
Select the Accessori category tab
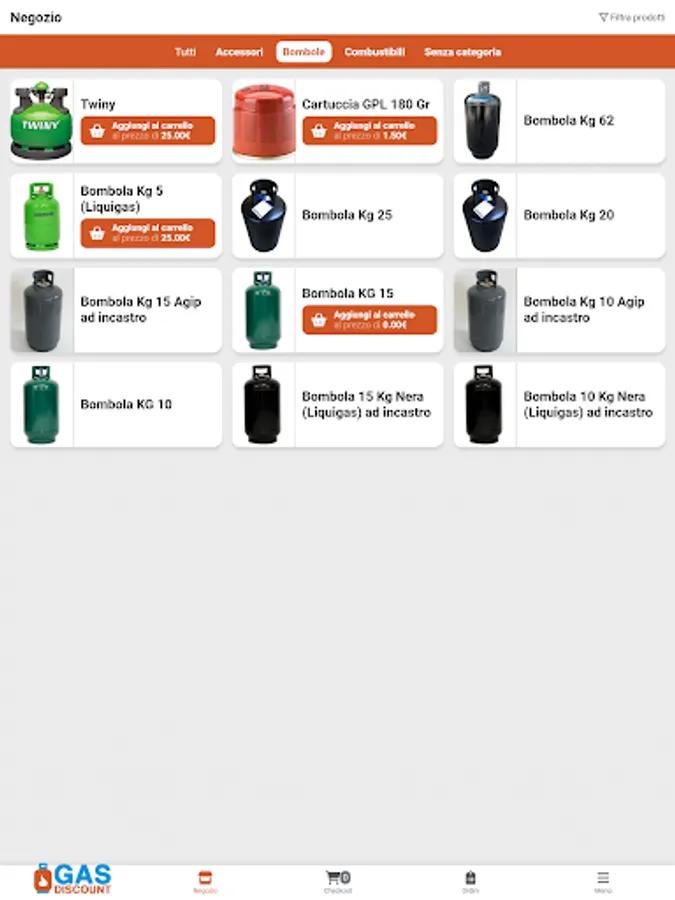(239, 52)
